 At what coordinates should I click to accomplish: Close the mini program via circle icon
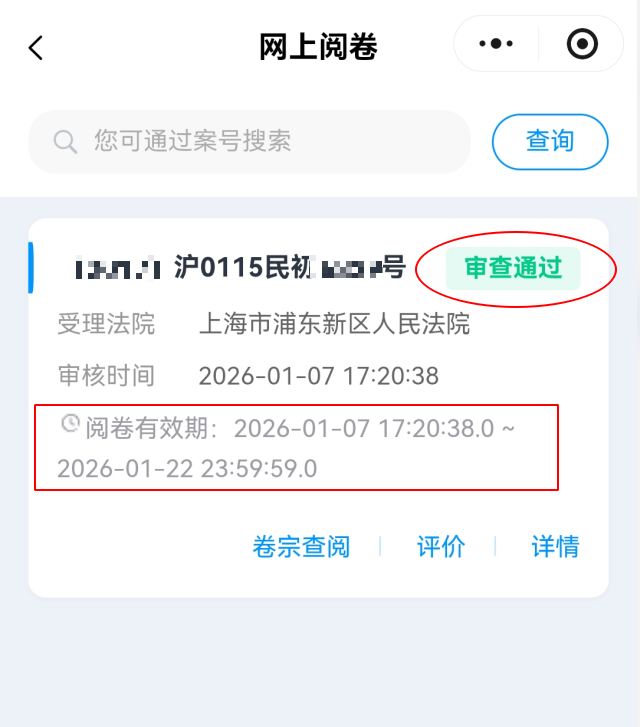(581, 44)
